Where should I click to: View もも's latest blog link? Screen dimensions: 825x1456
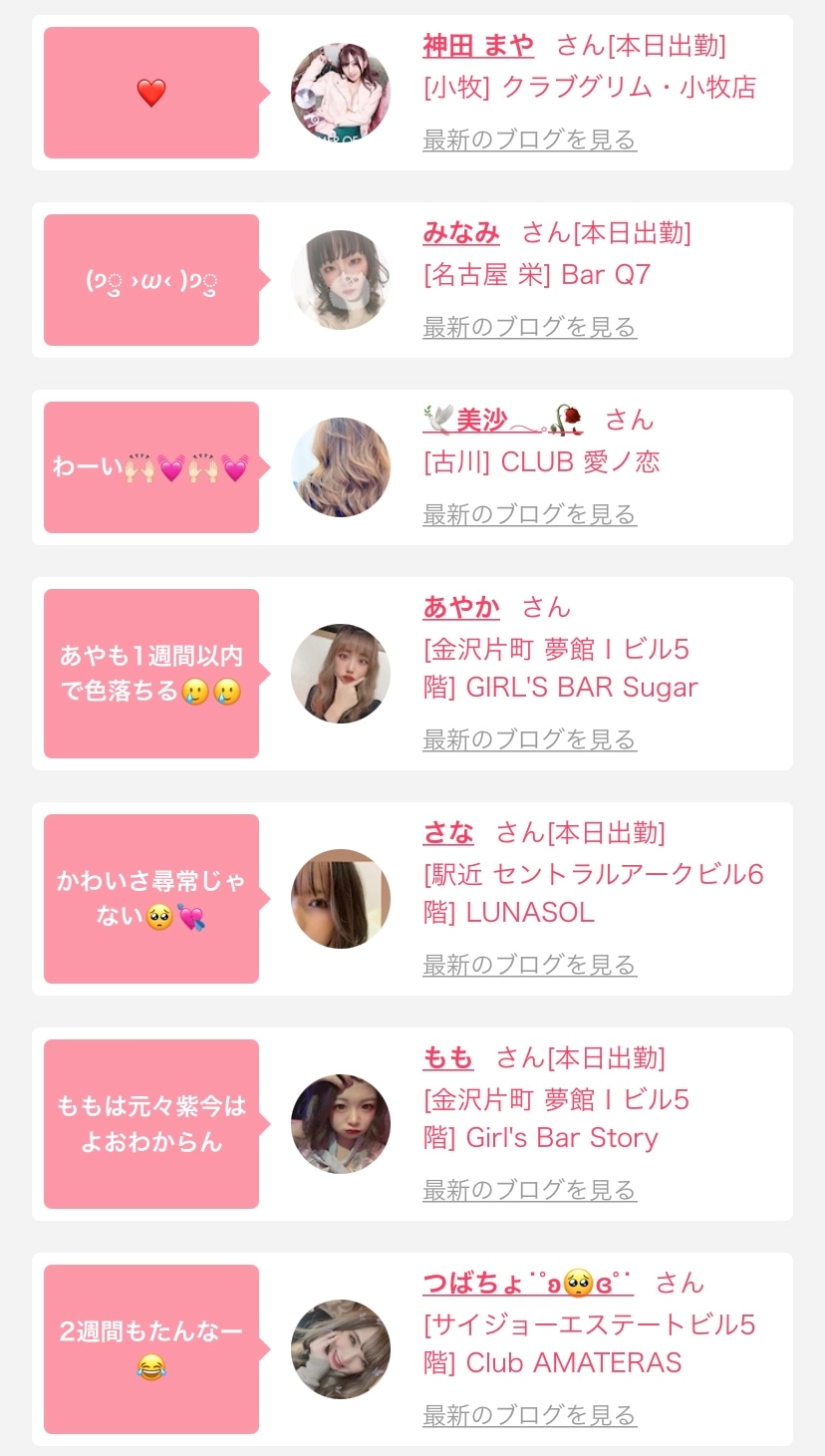coord(529,1190)
